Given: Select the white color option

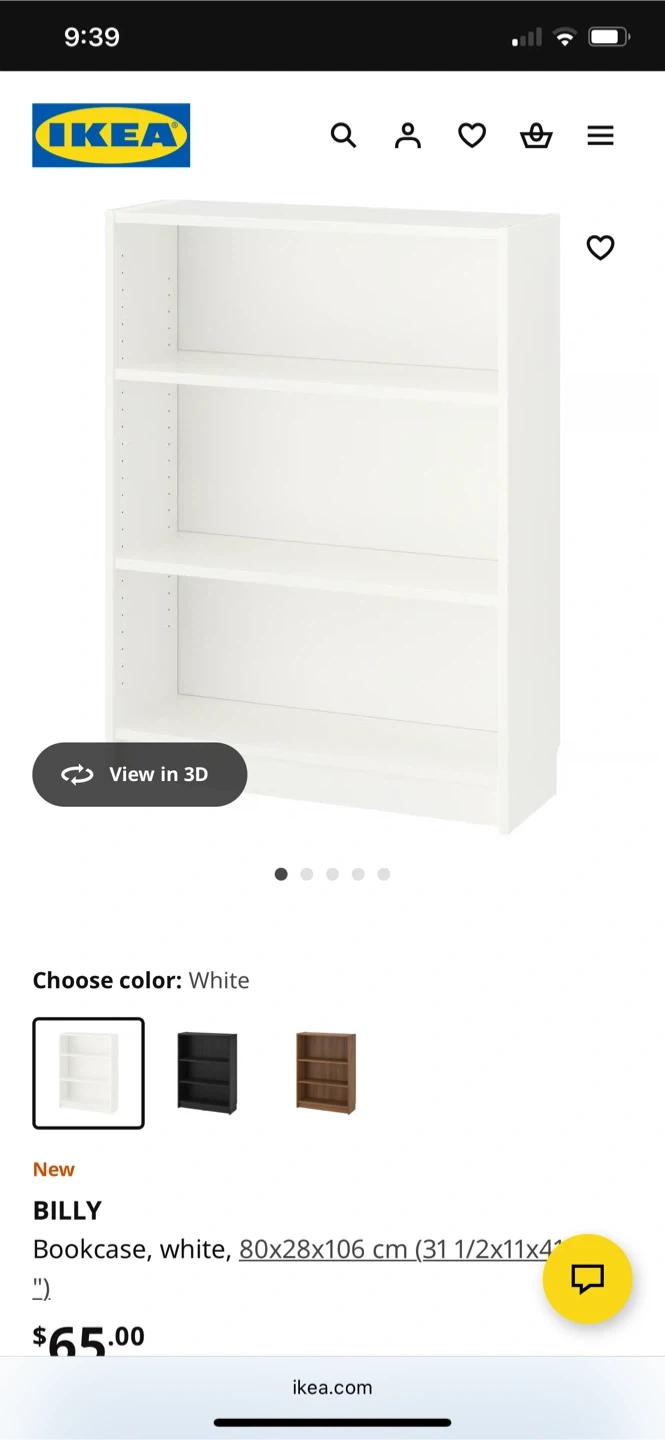Looking at the screenshot, I should tap(88, 1073).
